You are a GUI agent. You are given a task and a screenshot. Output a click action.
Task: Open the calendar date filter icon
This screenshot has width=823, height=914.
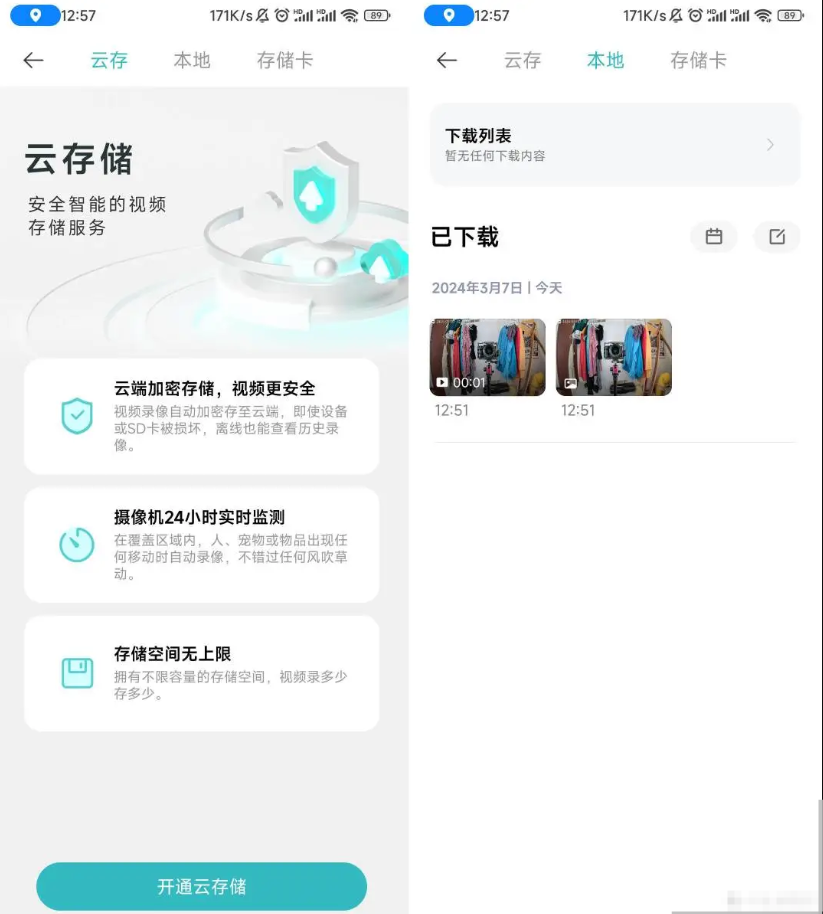(713, 237)
